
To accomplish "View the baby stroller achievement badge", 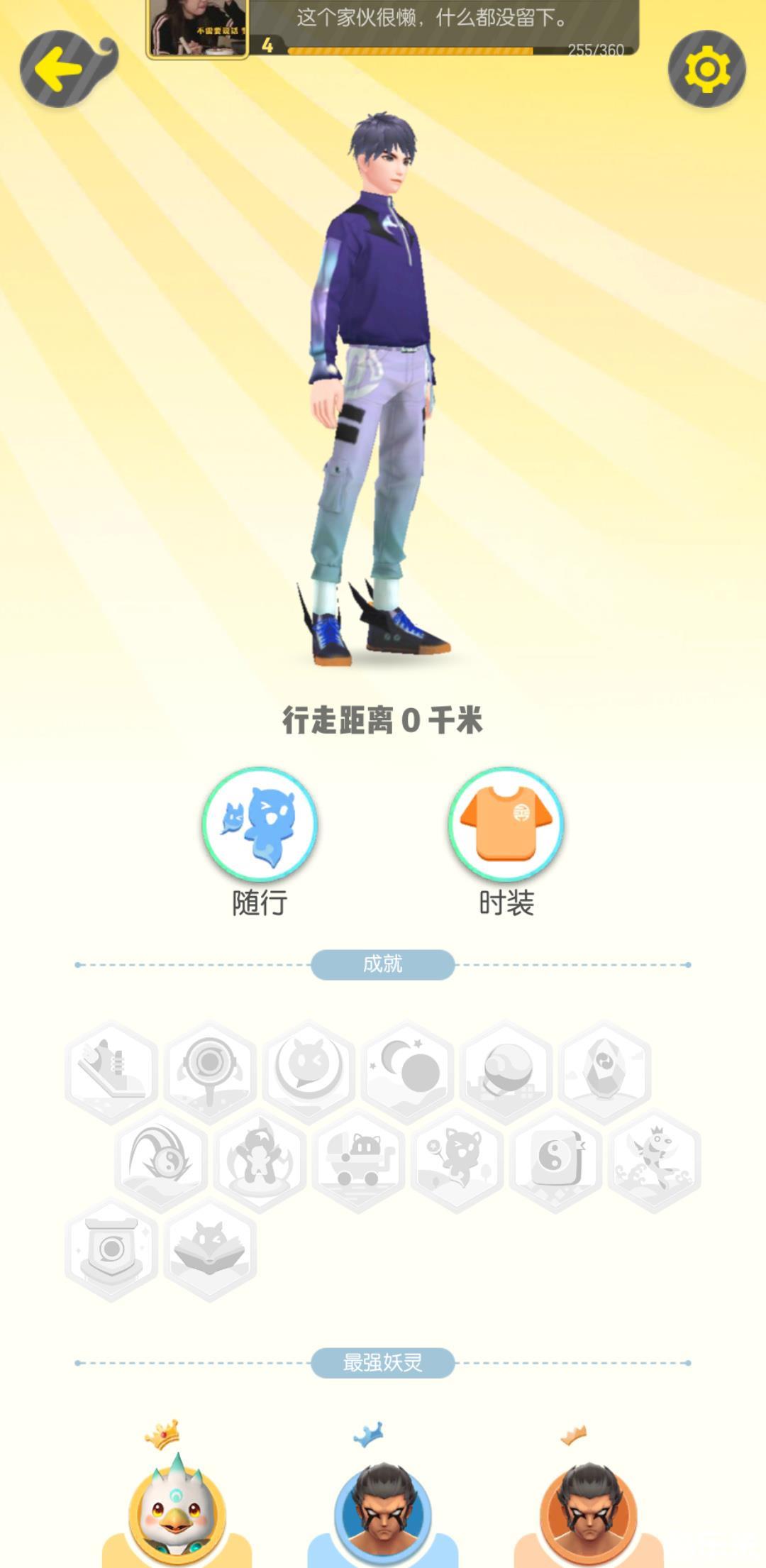I will pyautogui.click(x=358, y=1160).
